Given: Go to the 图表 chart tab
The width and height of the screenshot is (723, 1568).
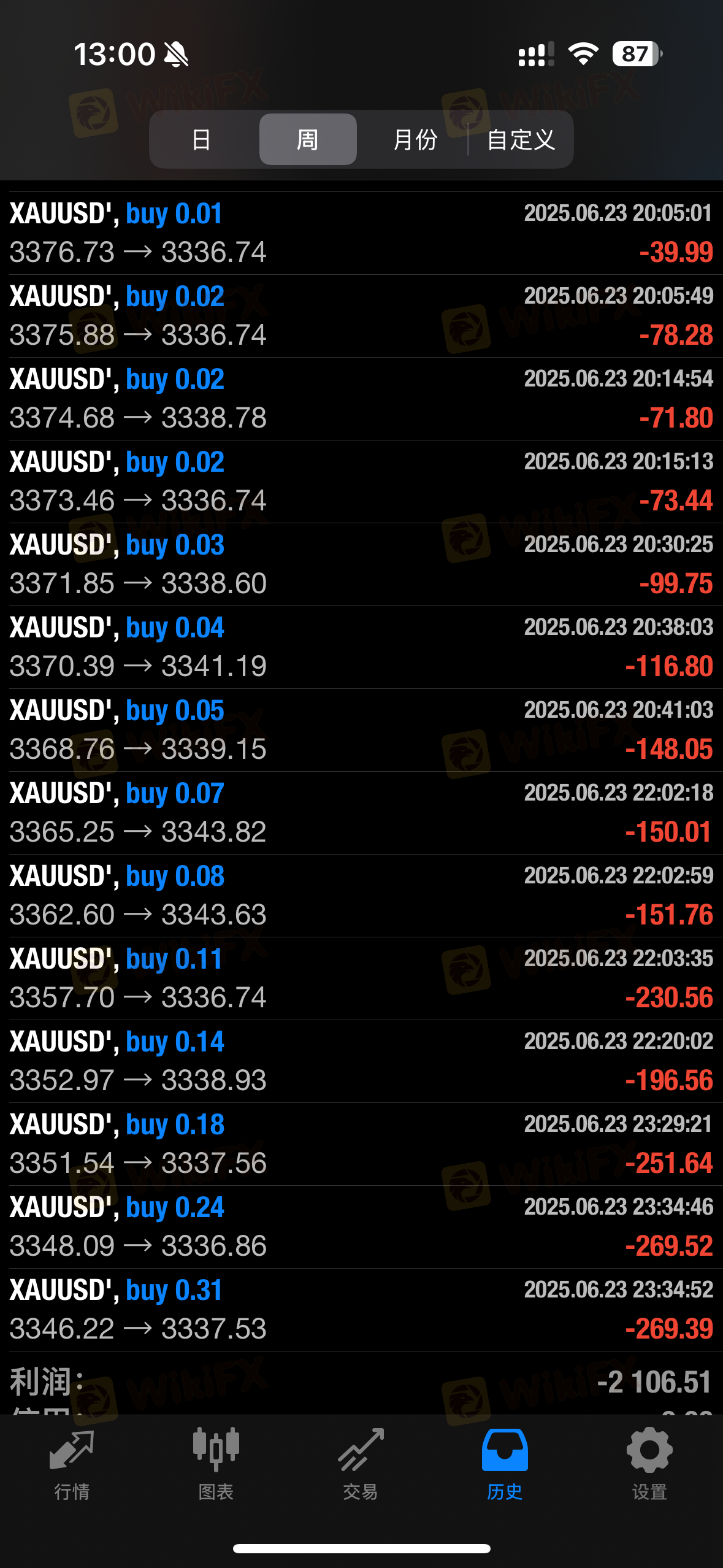Looking at the screenshot, I should tap(216, 1464).
